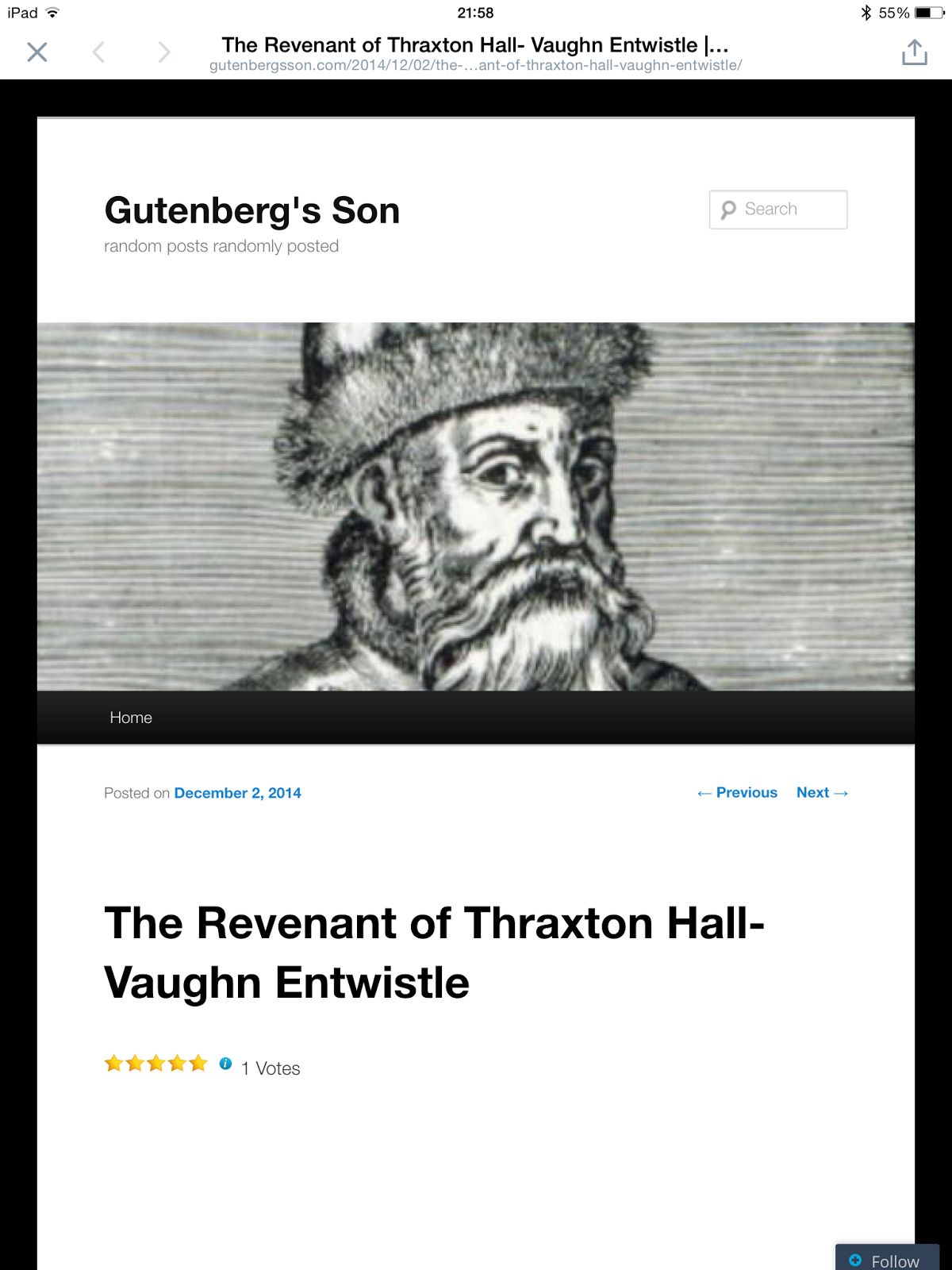Go to the Next post
The image size is (952, 1270).
pyautogui.click(x=822, y=793)
